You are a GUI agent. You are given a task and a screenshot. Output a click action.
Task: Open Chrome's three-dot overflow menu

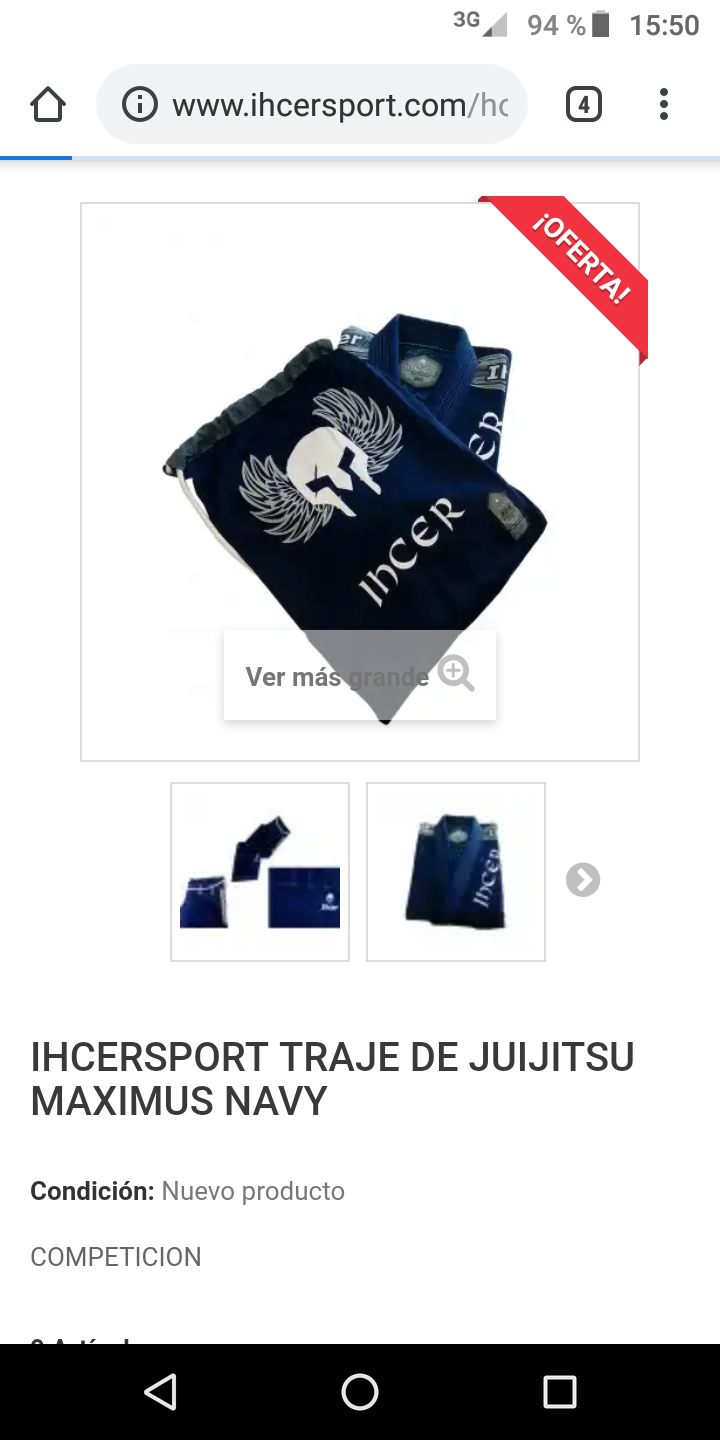pos(664,104)
